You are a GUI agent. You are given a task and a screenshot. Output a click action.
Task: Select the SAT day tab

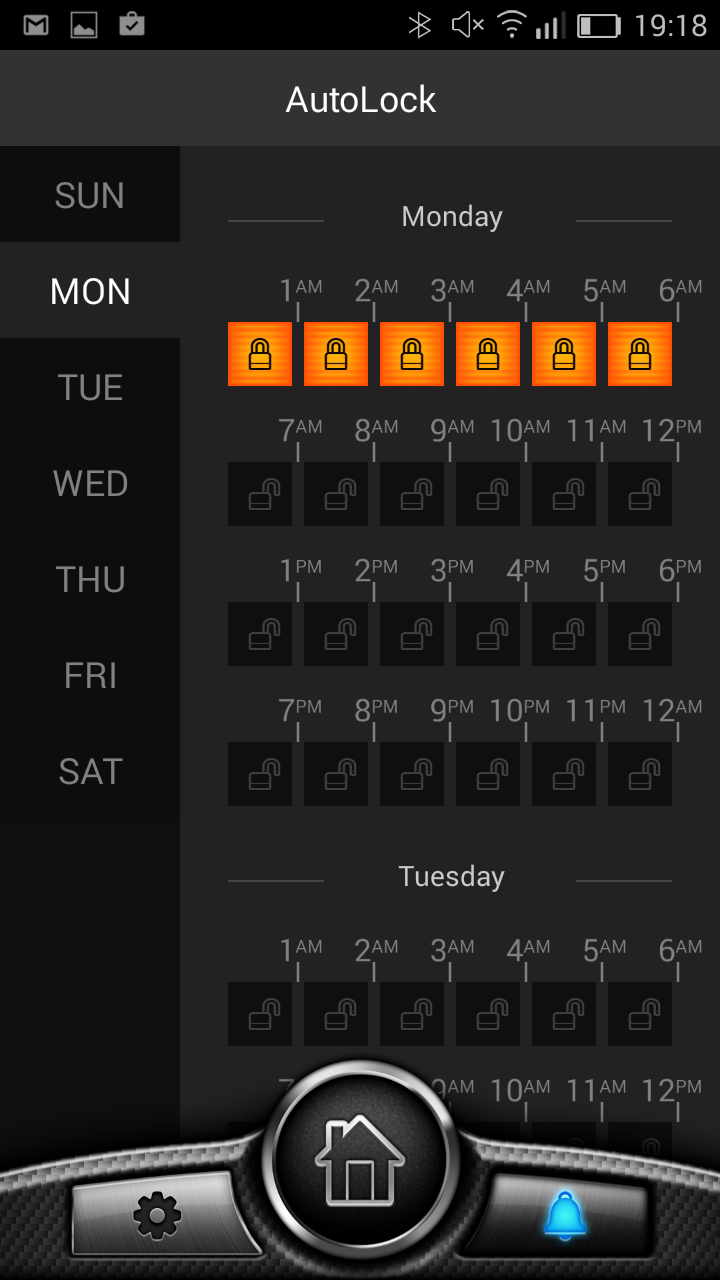tap(90, 771)
